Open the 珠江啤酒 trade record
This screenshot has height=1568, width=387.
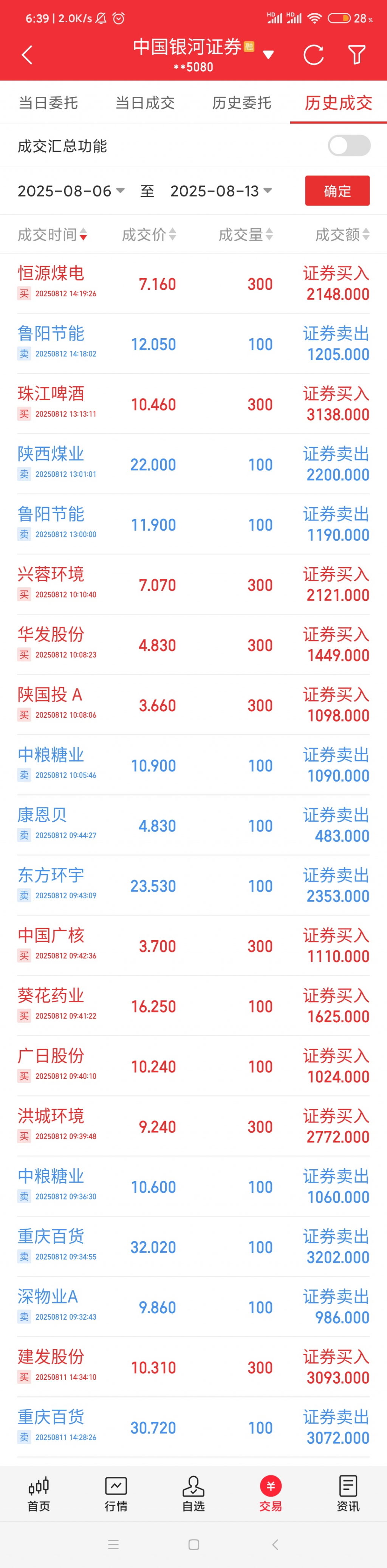(193, 404)
